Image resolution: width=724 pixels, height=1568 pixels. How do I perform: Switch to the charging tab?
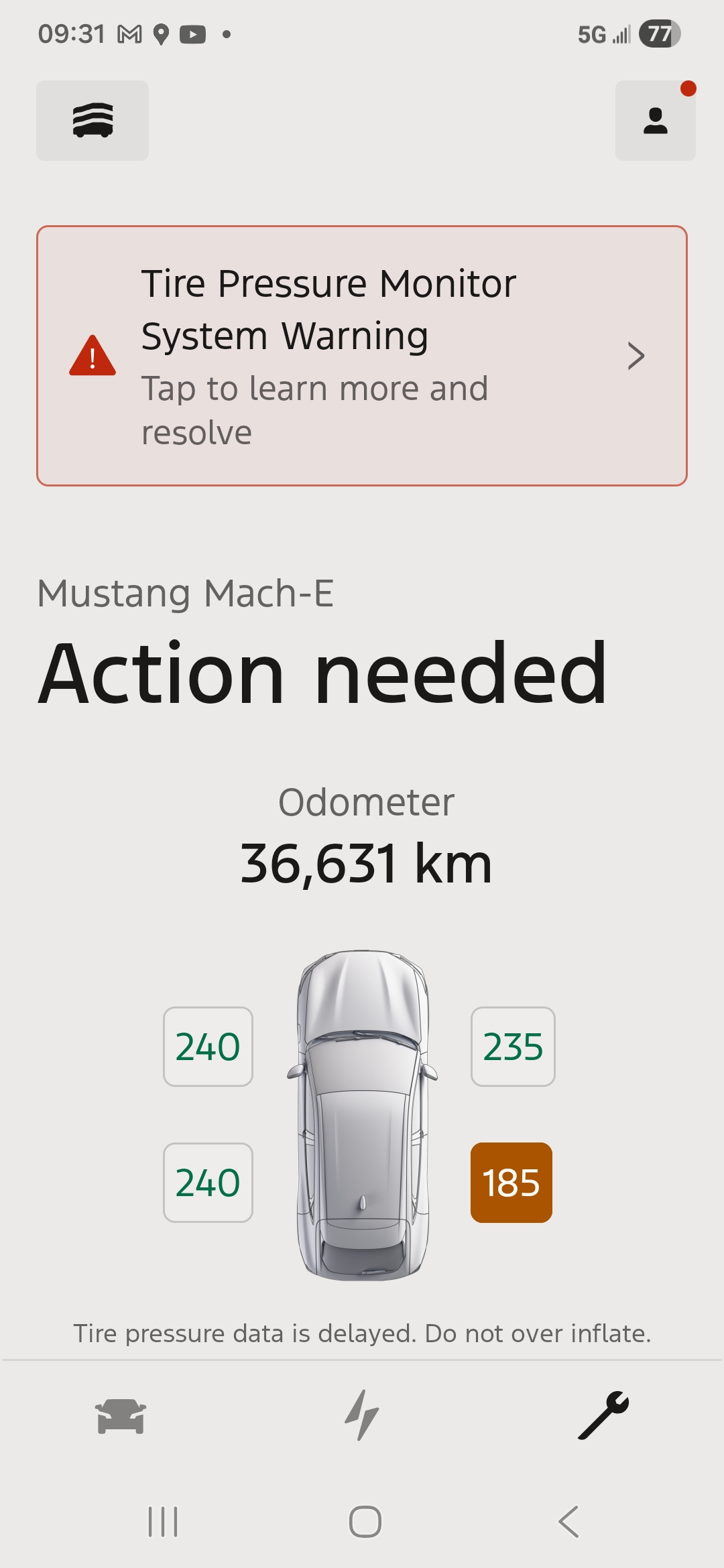(362, 1416)
